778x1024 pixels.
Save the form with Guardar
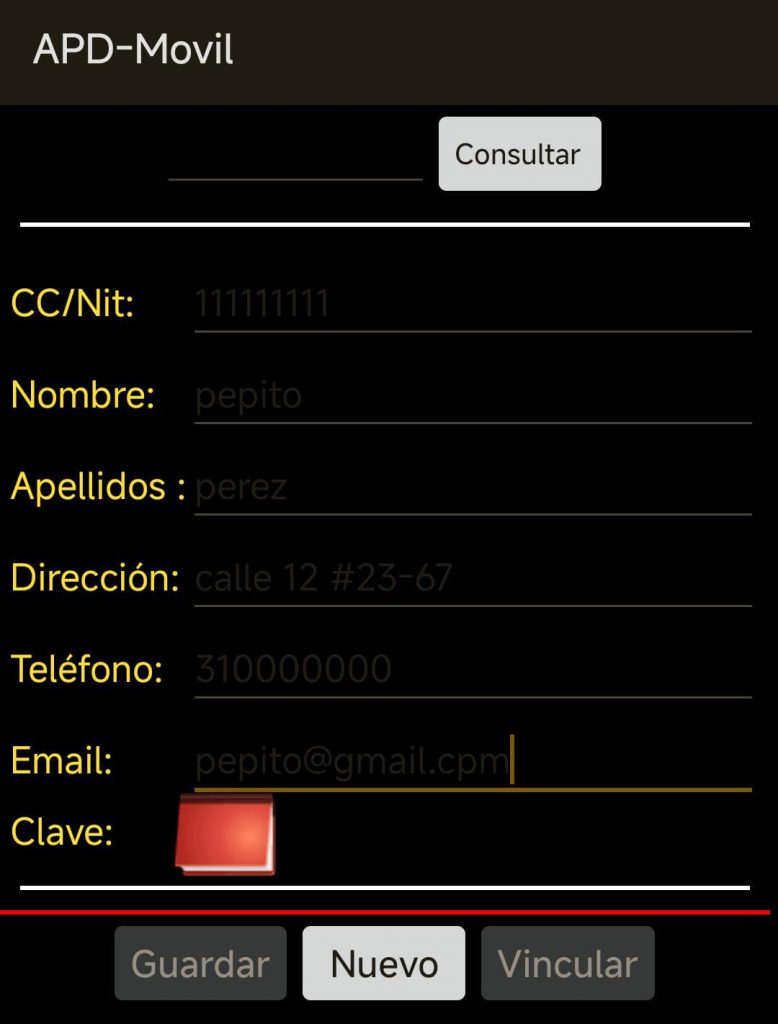click(x=200, y=964)
